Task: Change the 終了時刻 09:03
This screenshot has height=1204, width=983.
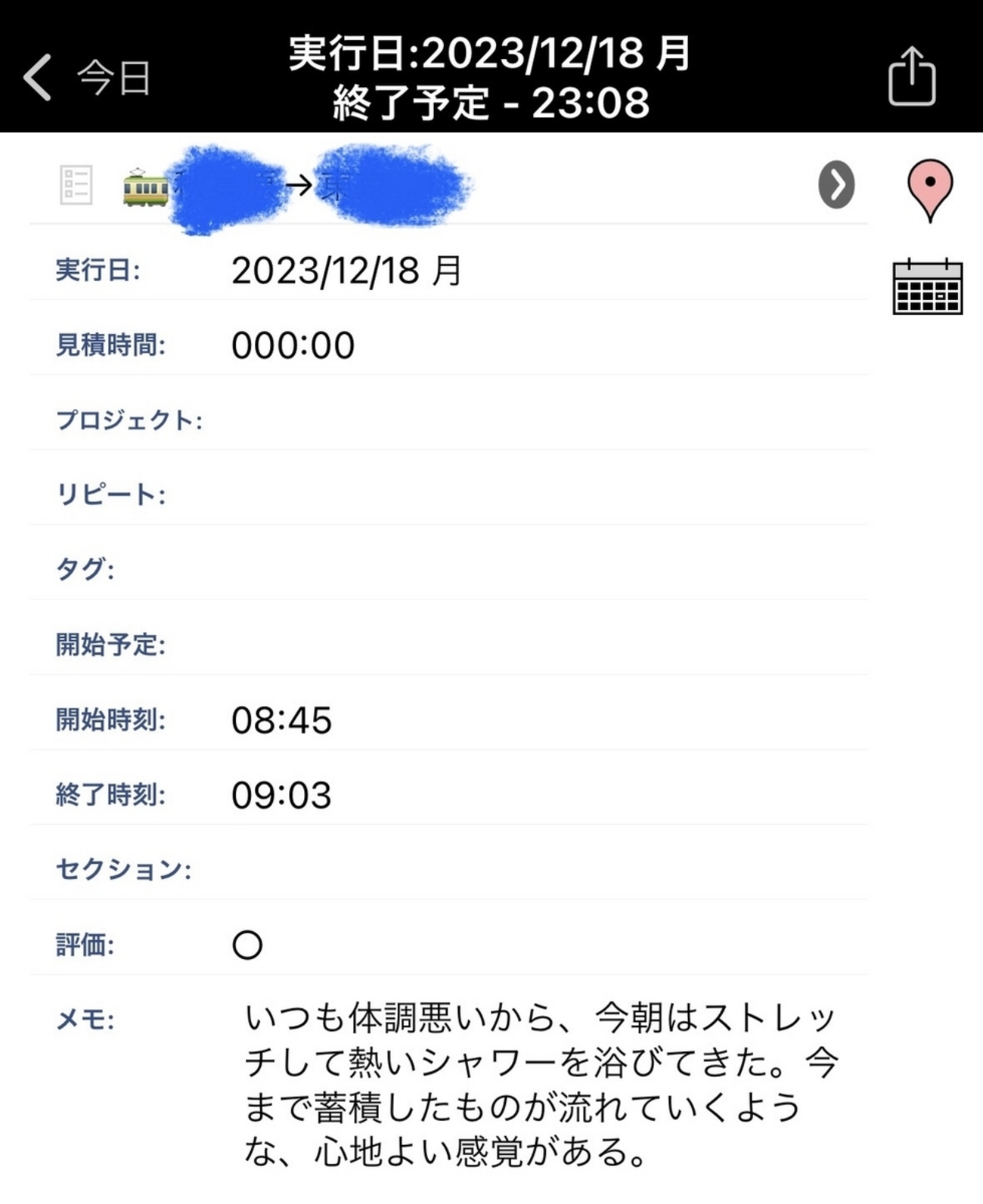Action: click(x=281, y=795)
